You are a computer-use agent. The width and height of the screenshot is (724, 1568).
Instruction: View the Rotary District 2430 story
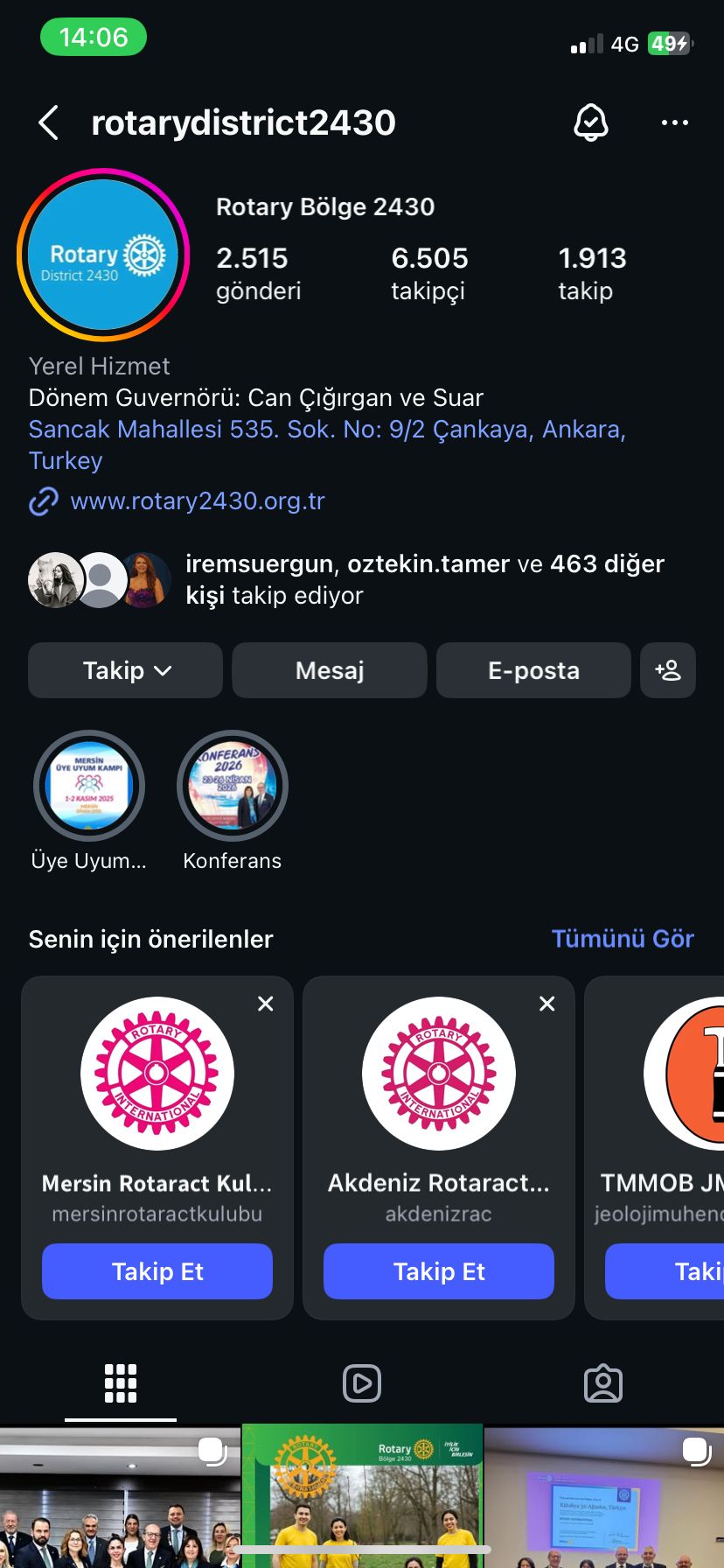click(x=103, y=255)
